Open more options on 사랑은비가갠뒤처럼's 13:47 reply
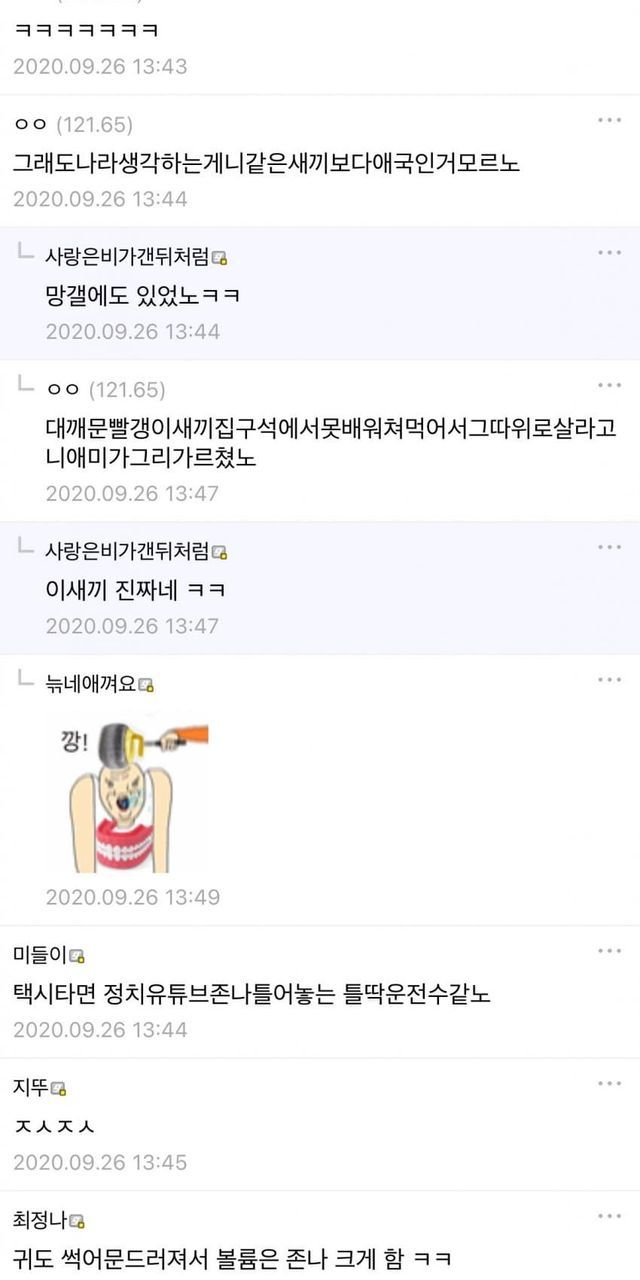 click(x=609, y=548)
